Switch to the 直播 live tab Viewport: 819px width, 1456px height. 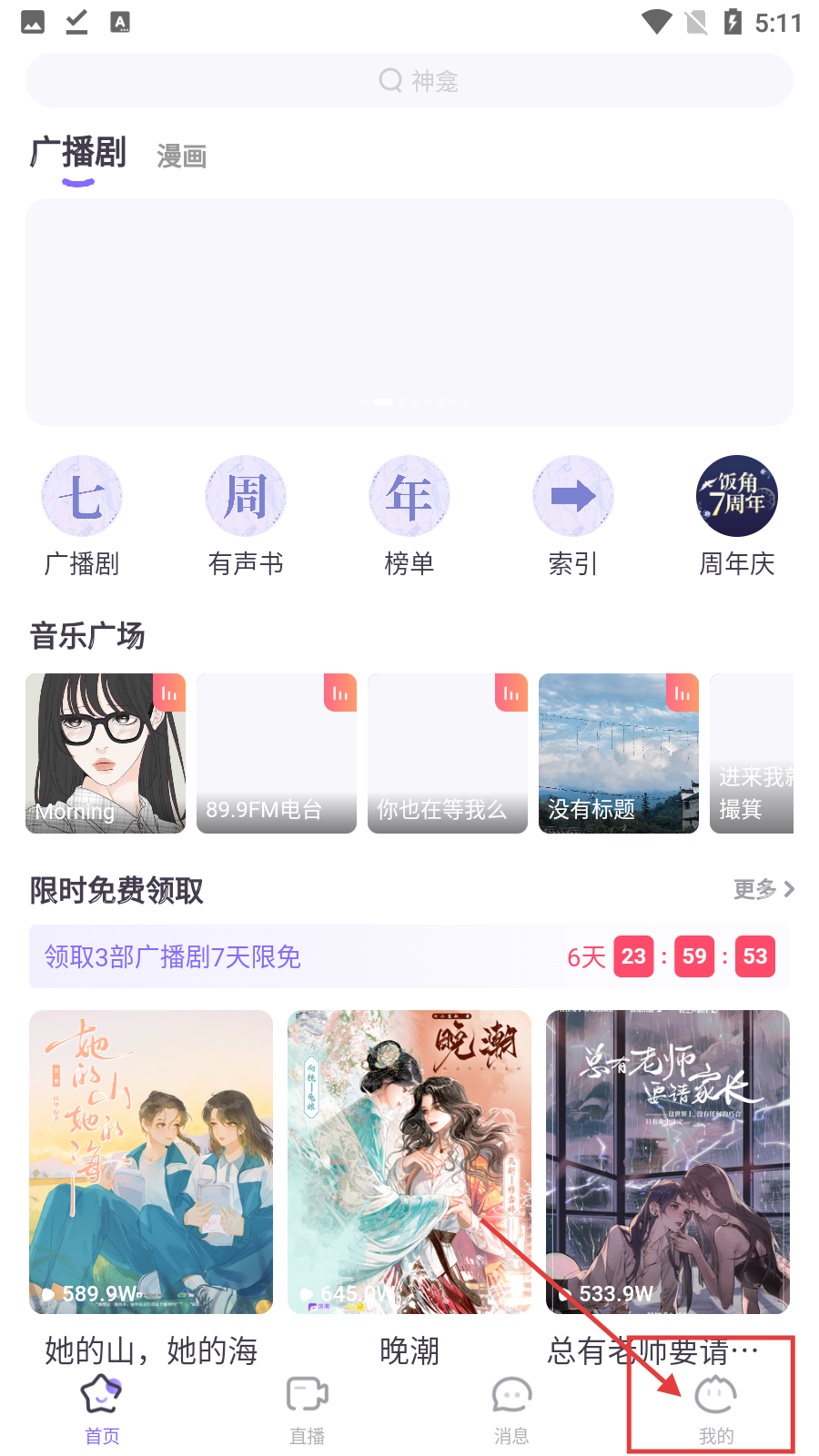pos(307,1409)
